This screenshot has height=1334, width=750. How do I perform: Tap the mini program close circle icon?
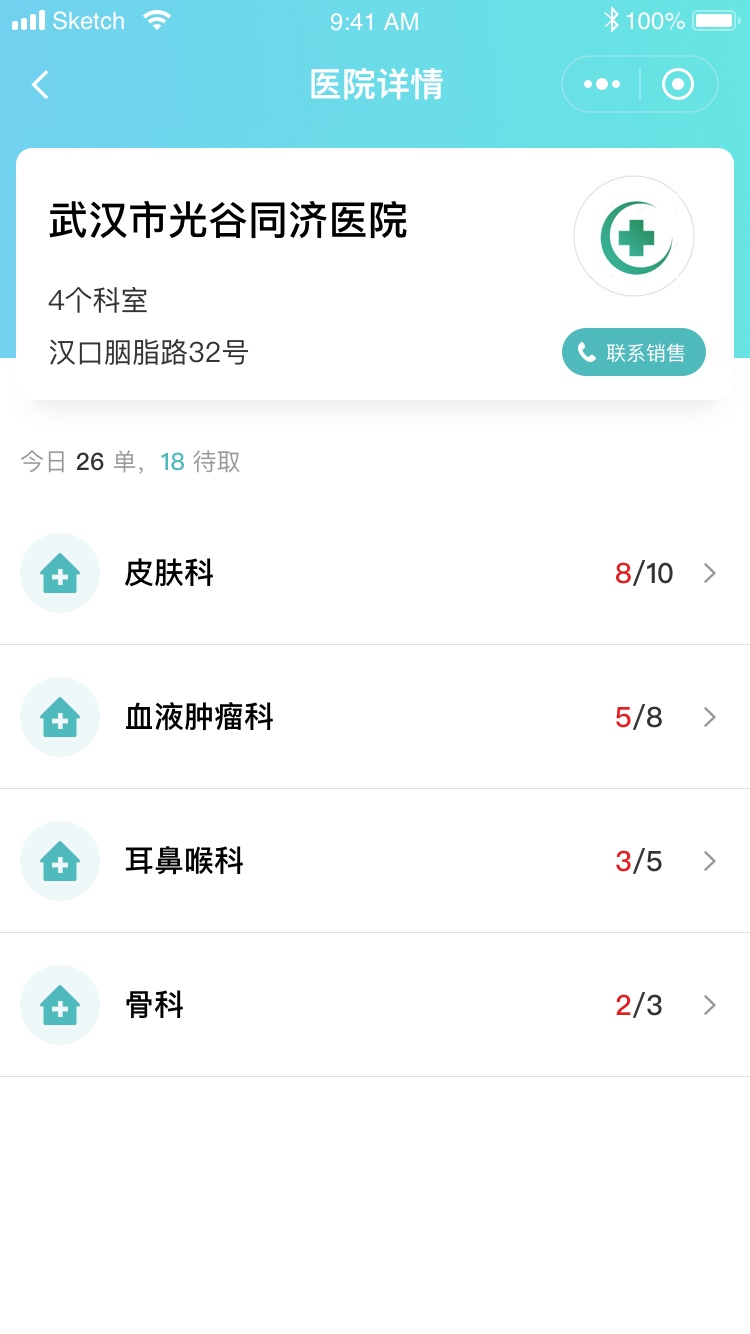click(678, 84)
